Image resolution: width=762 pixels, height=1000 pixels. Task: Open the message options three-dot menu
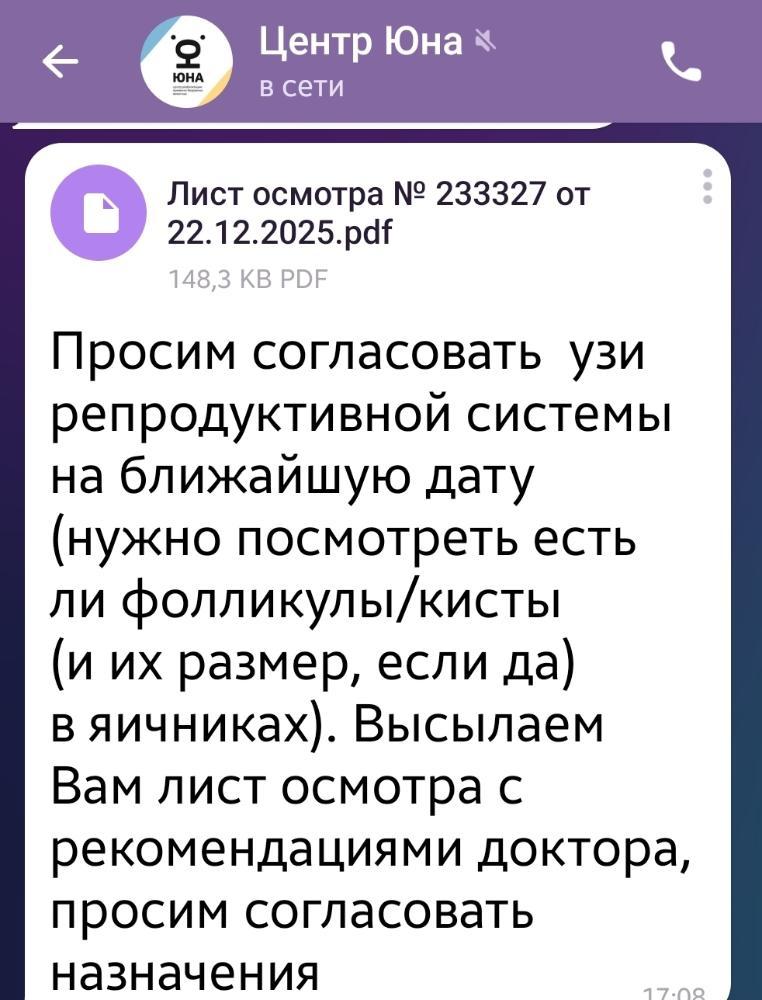pos(708,188)
